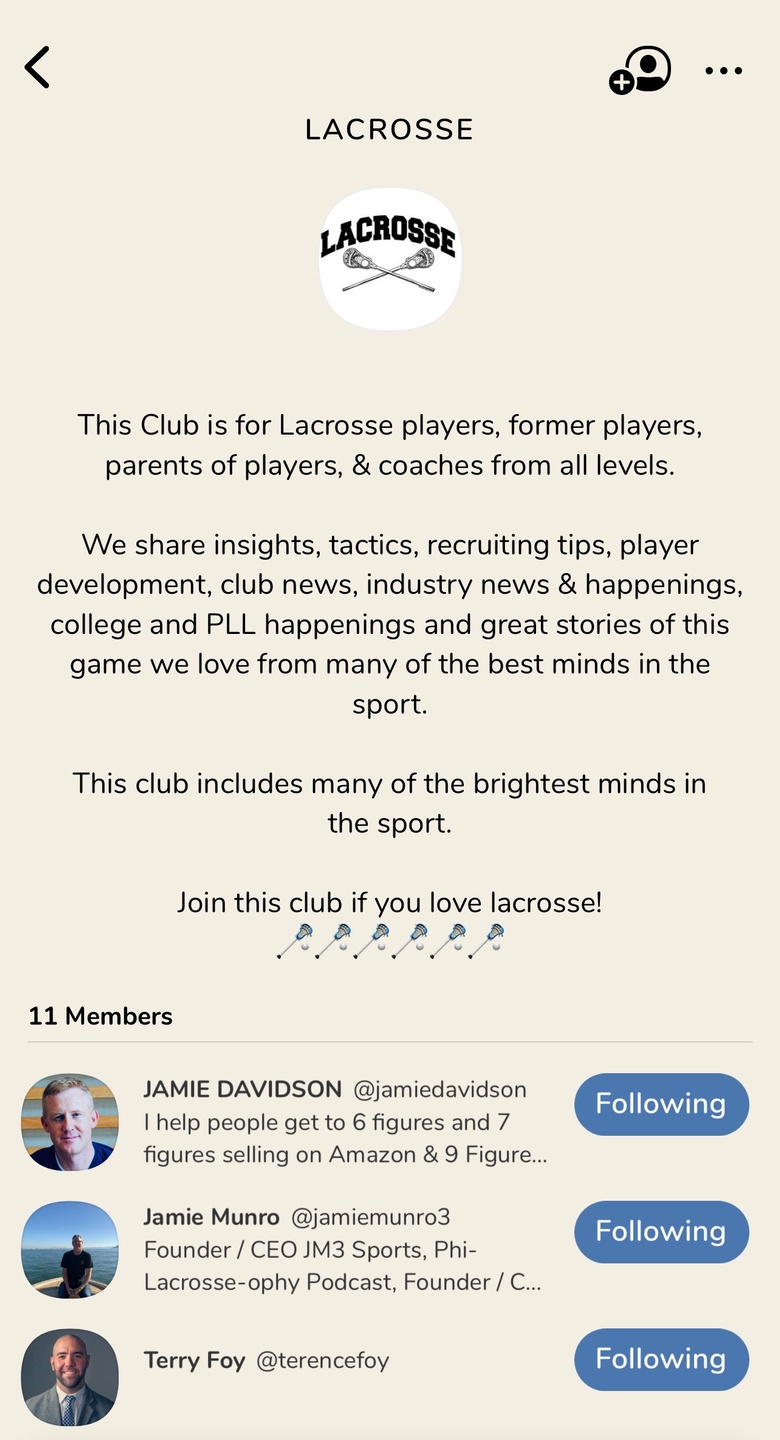Tap the add member icon
This screenshot has height=1440, width=780.
pos(640,70)
